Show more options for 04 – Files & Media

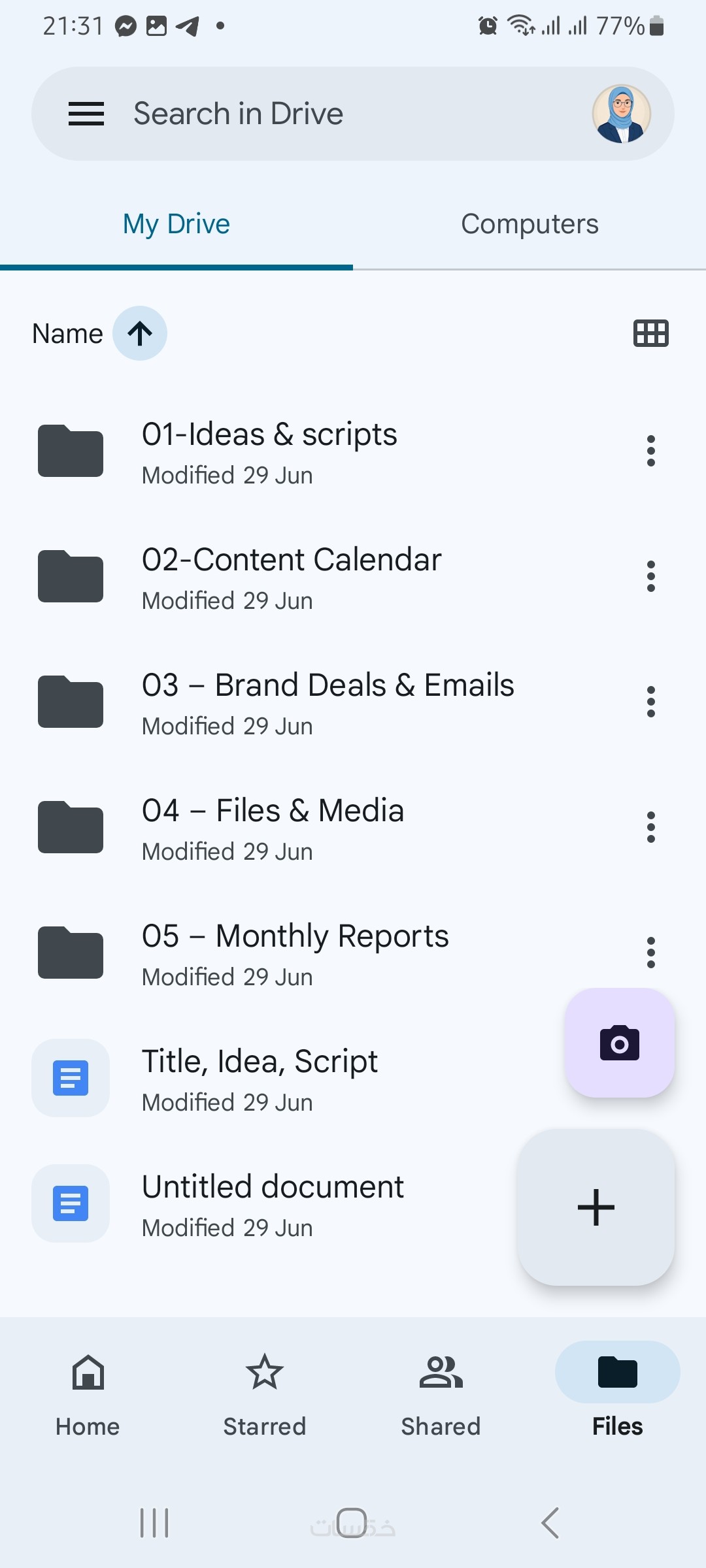[x=651, y=827]
